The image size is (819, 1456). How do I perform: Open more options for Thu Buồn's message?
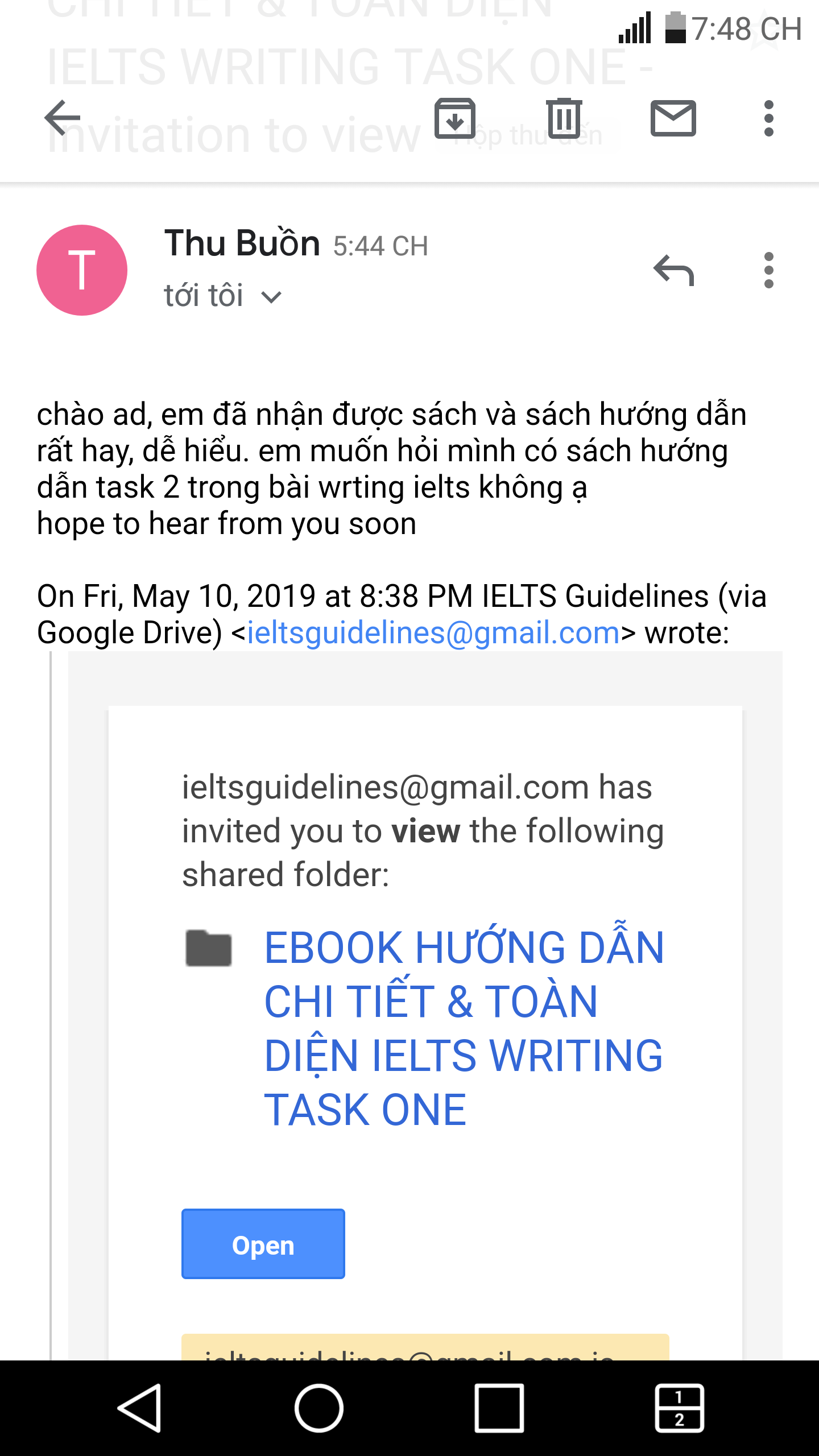(x=768, y=270)
